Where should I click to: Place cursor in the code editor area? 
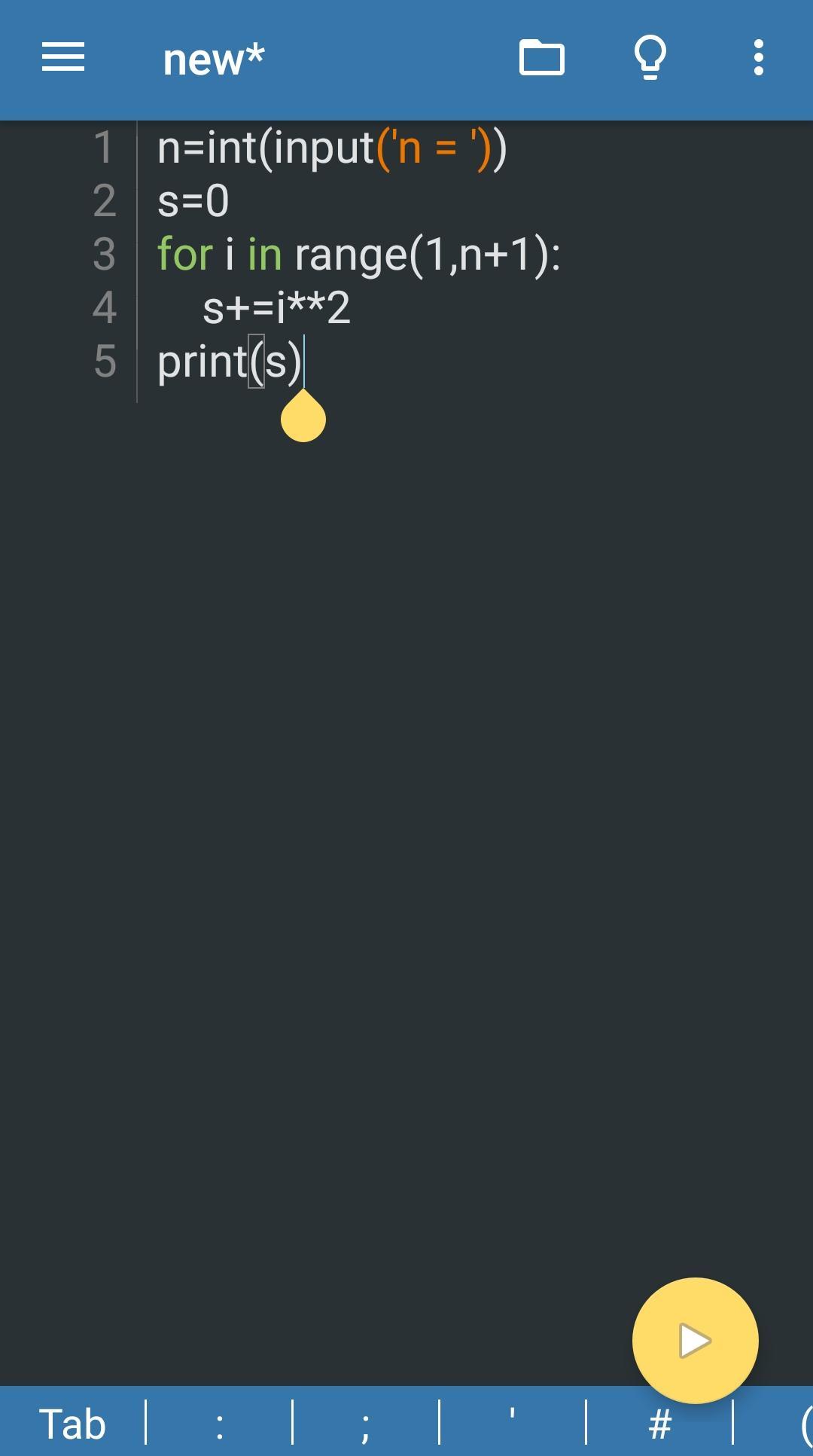452,753
